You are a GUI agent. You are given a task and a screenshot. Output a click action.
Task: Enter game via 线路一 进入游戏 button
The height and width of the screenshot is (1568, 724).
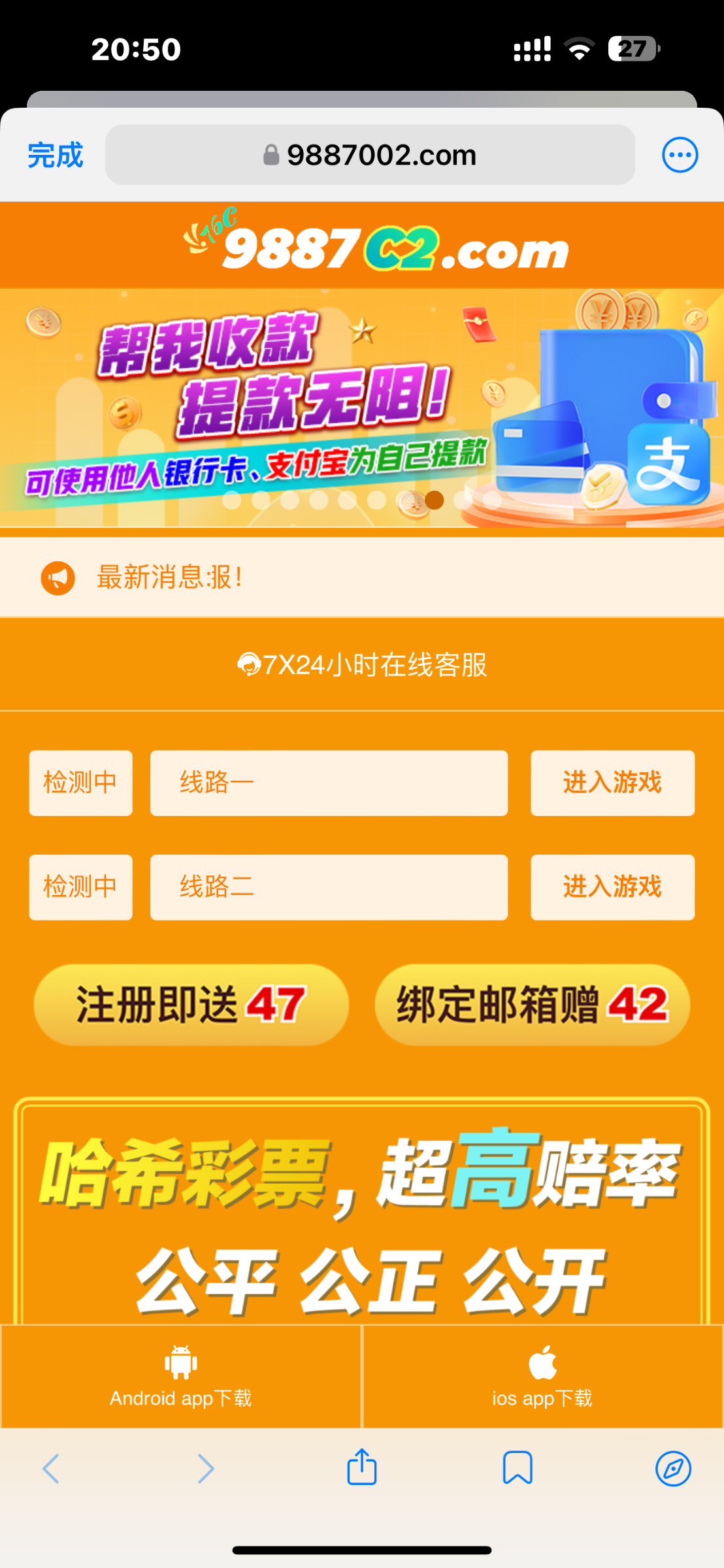click(612, 783)
